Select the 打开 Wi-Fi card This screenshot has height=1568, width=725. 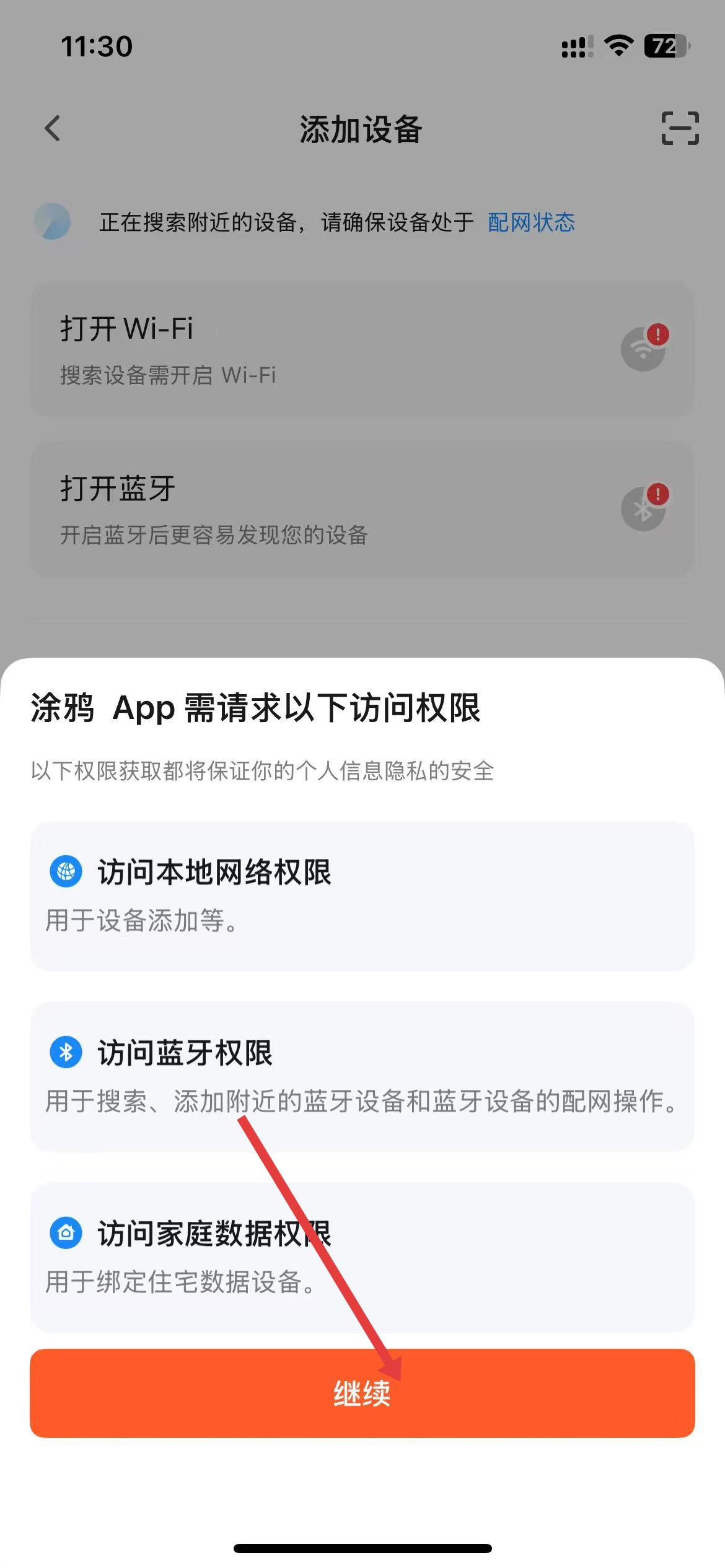click(362, 350)
